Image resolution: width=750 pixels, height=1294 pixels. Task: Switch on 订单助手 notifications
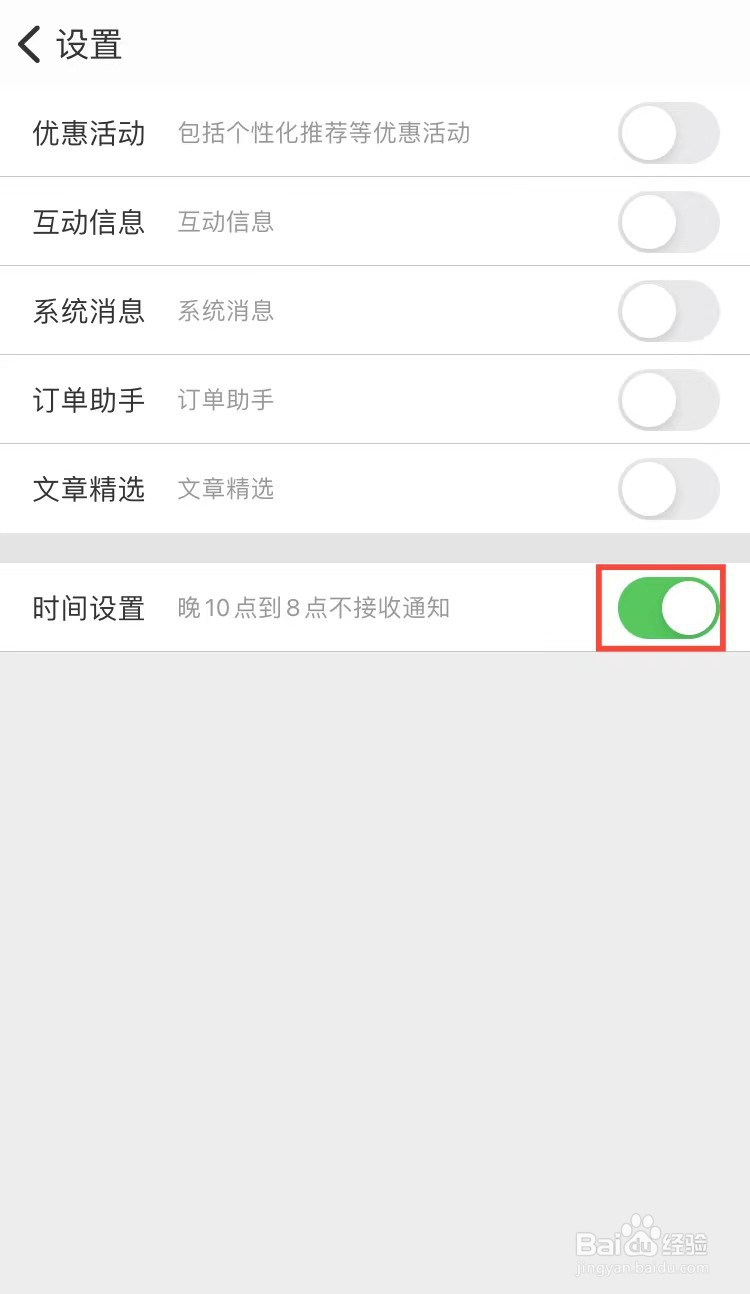click(668, 400)
